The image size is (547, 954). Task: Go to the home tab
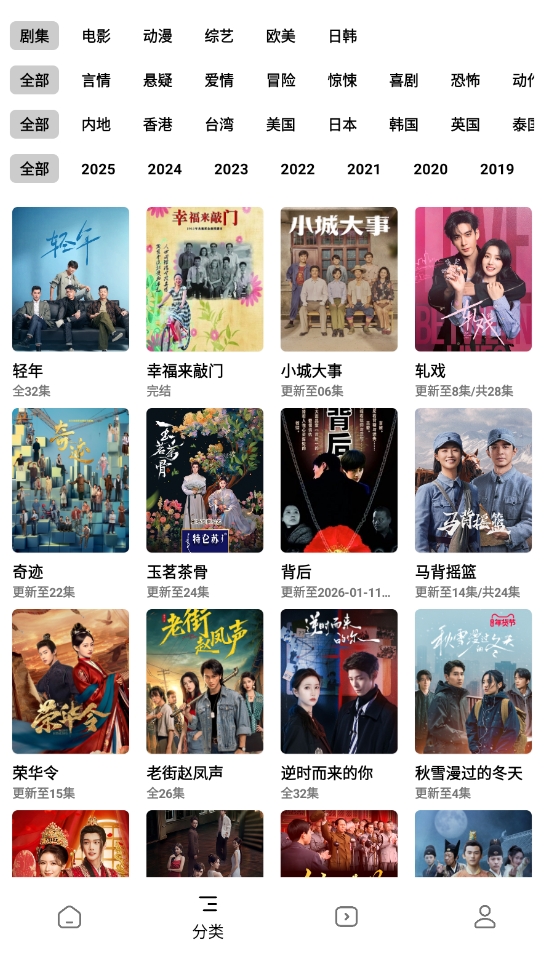tap(69, 917)
